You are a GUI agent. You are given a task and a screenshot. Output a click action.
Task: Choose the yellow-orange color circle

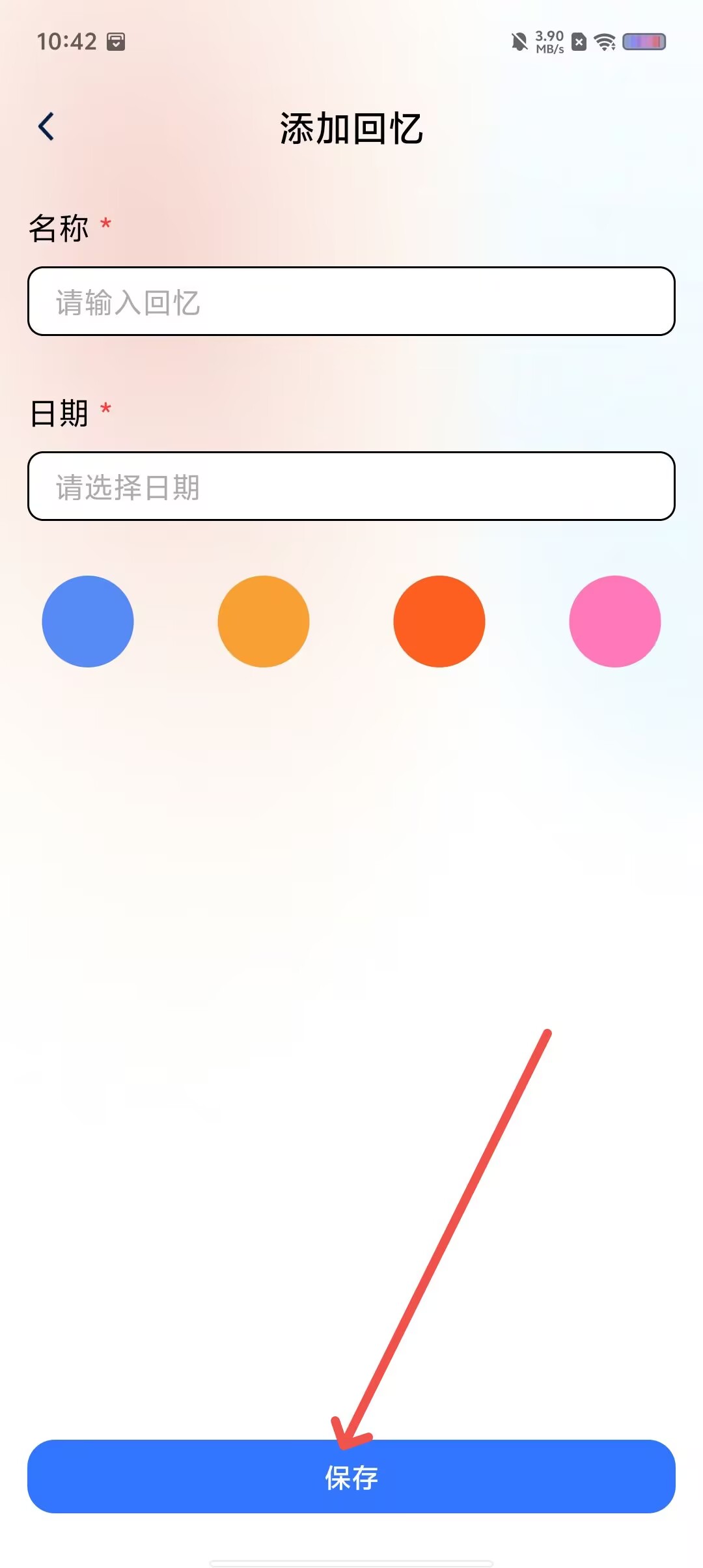(264, 621)
